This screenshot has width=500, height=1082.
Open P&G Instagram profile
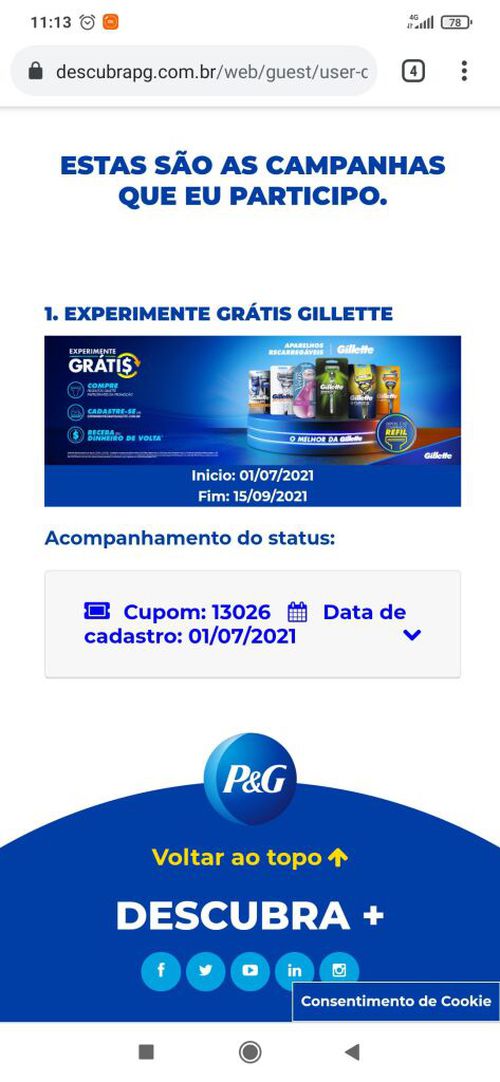[339, 970]
